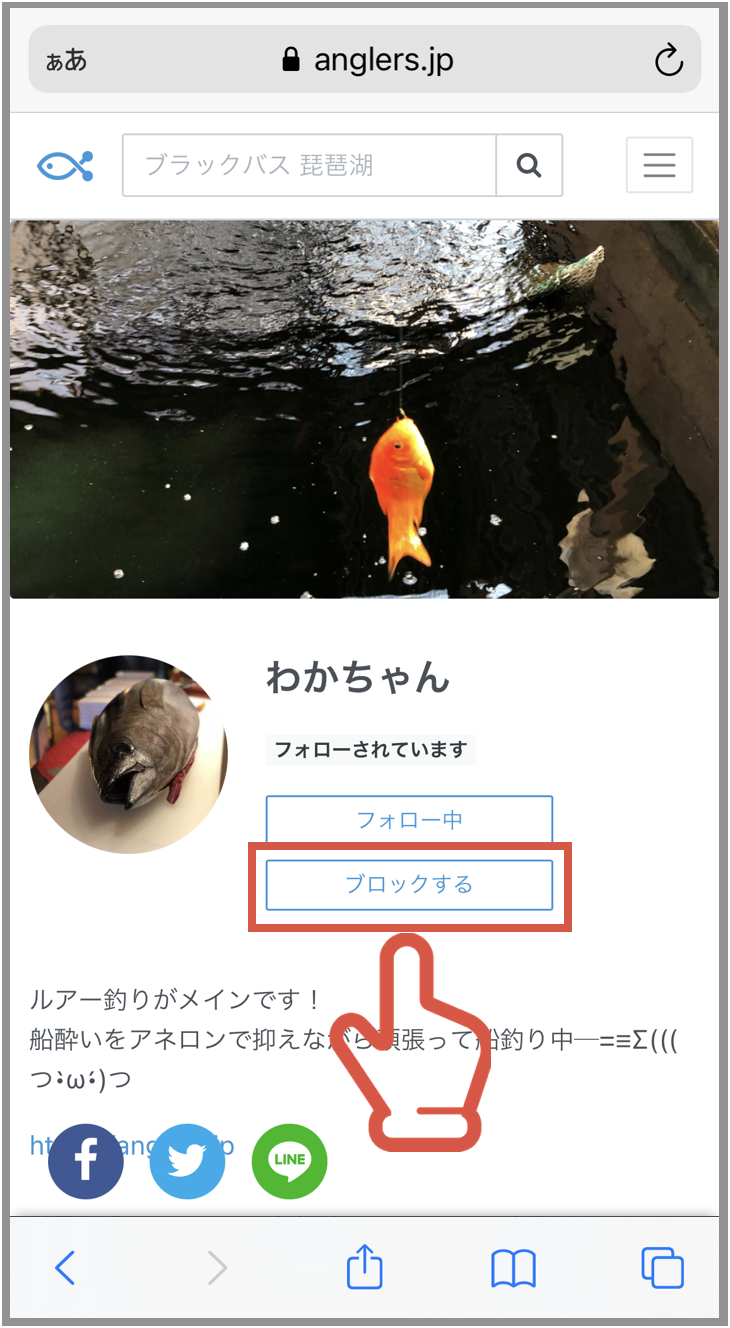
Task: Focus the ブラックバス 琵琶湖 search field
Action: 309,165
